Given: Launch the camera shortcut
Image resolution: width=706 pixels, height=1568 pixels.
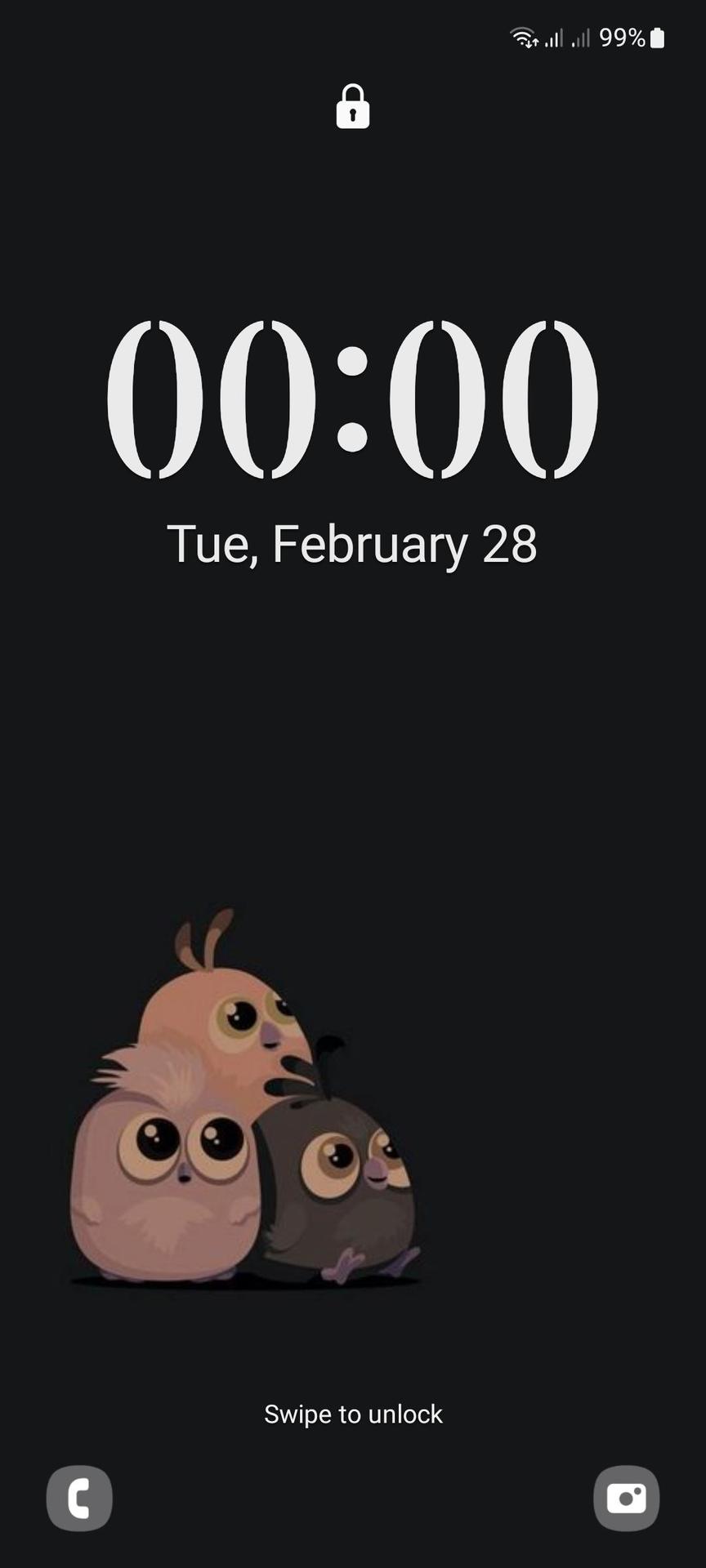Looking at the screenshot, I should pyautogui.click(x=626, y=1498).
